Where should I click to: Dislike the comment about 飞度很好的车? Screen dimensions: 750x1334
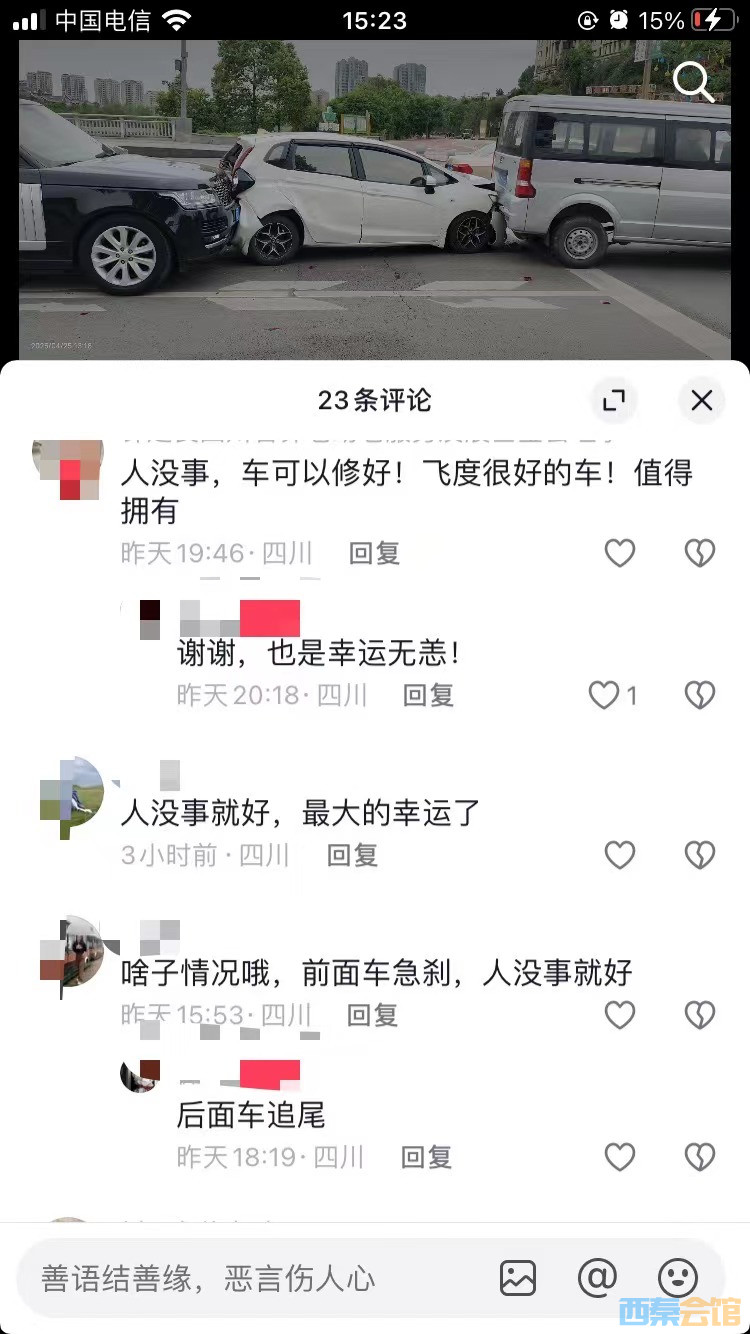tap(699, 553)
